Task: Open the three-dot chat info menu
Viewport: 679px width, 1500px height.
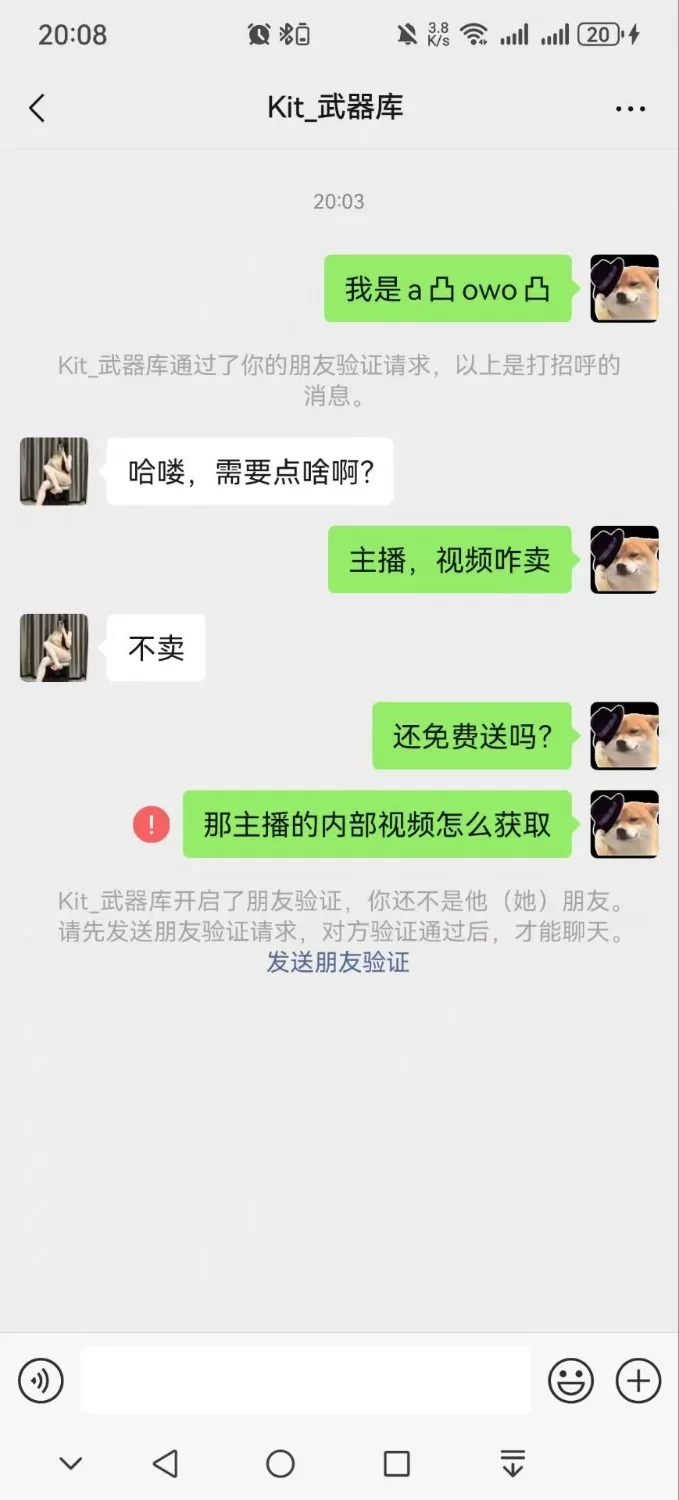Action: coord(630,108)
